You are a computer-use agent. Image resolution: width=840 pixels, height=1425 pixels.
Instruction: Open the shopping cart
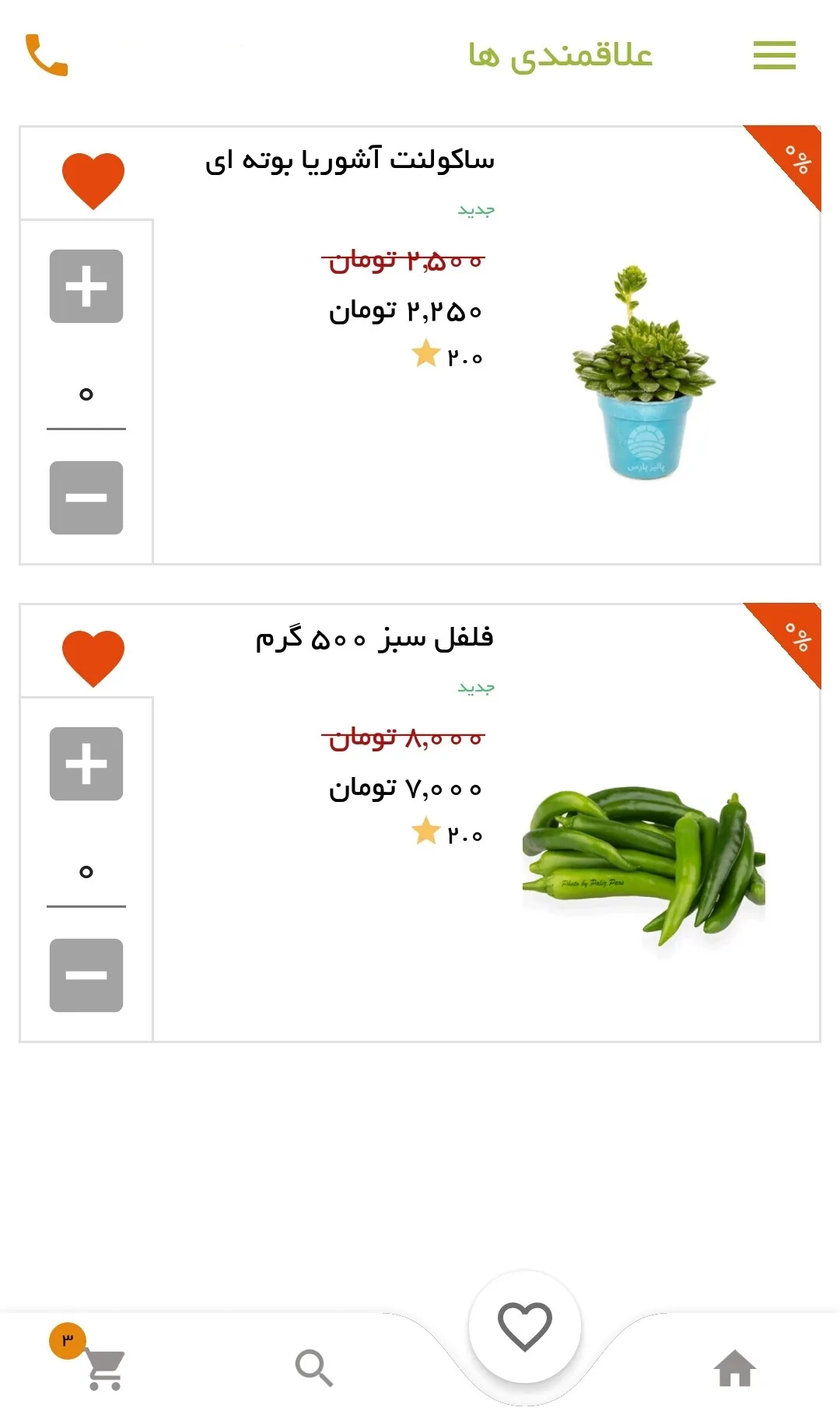click(103, 1368)
